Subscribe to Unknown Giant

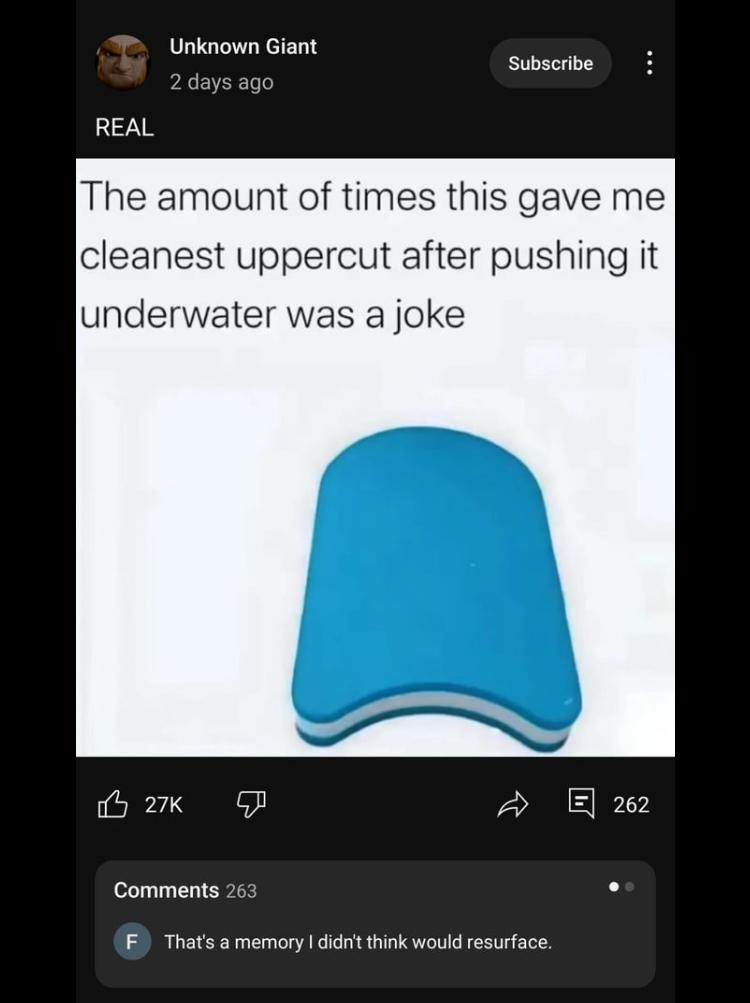coord(550,63)
